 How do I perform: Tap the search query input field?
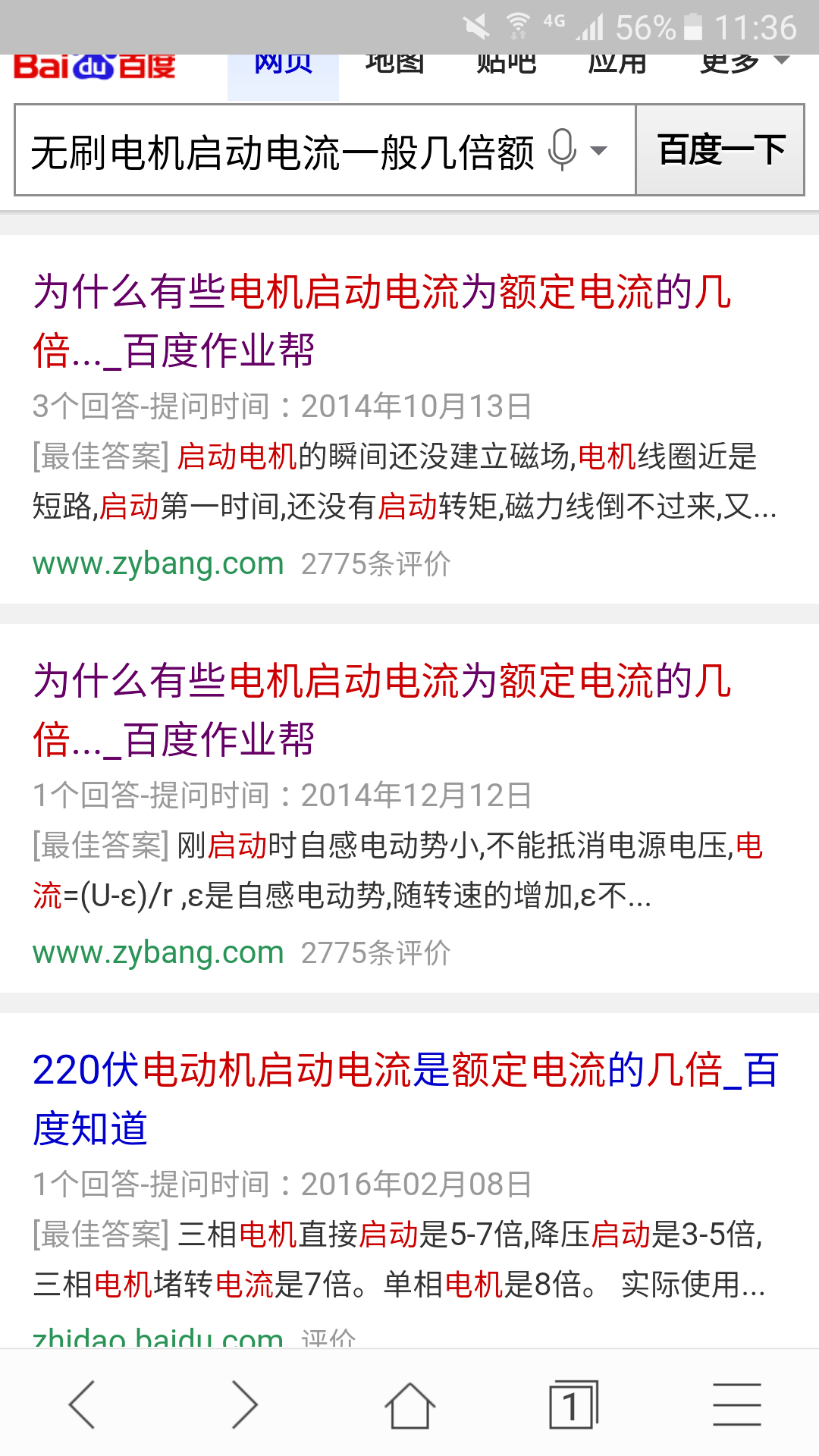(281, 151)
